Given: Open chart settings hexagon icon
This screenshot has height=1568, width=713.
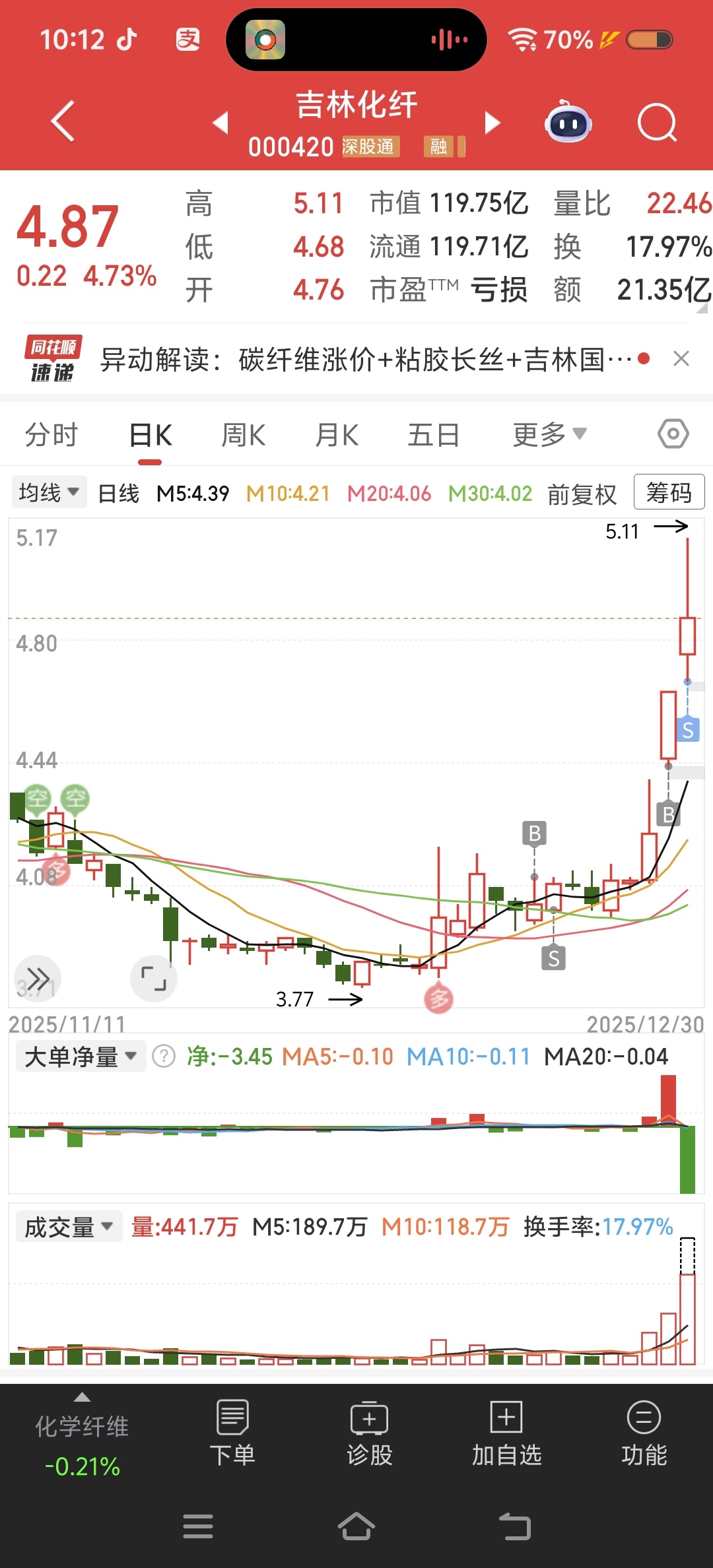Looking at the screenshot, I should [673, 434].
